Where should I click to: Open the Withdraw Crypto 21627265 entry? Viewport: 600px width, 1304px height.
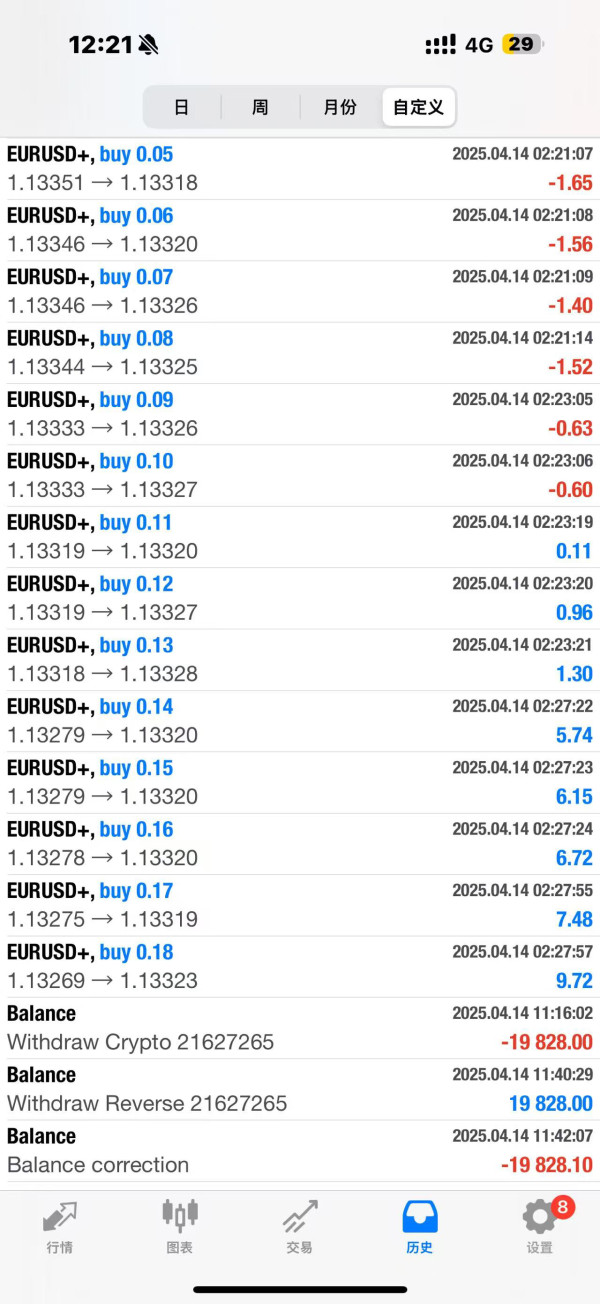point(300,1028)
